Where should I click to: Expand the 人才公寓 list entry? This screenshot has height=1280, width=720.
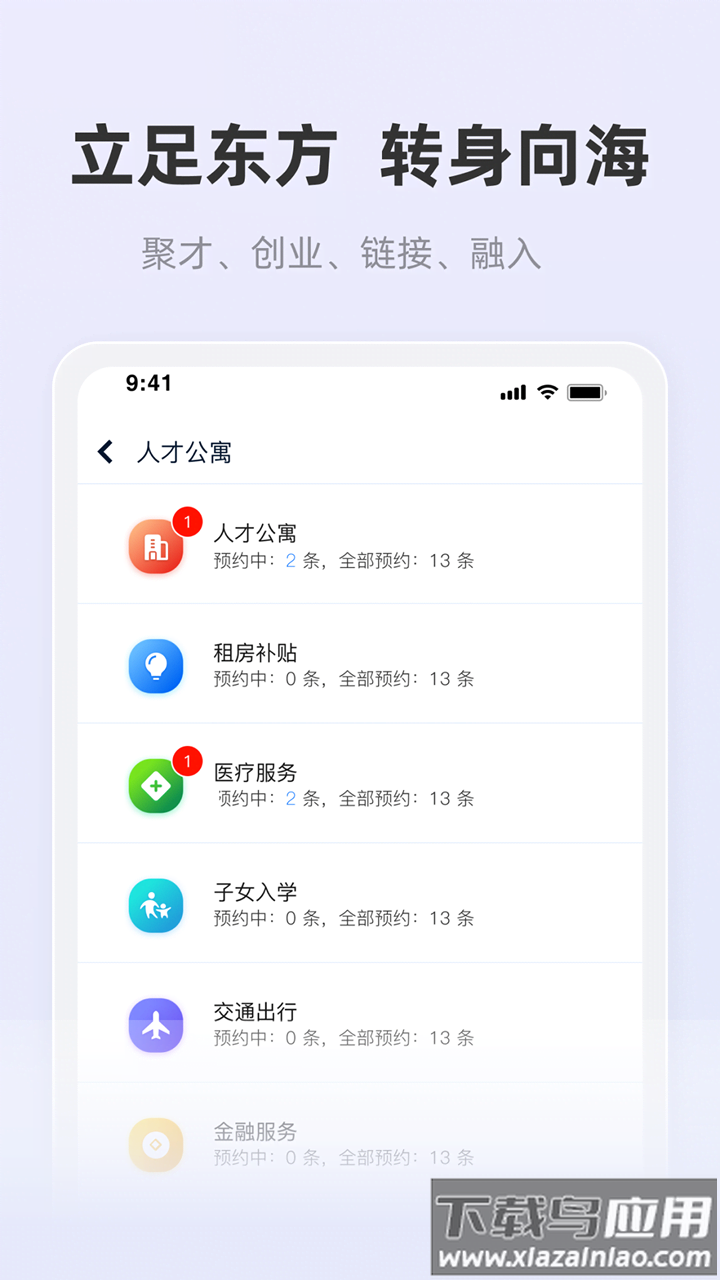360,545
